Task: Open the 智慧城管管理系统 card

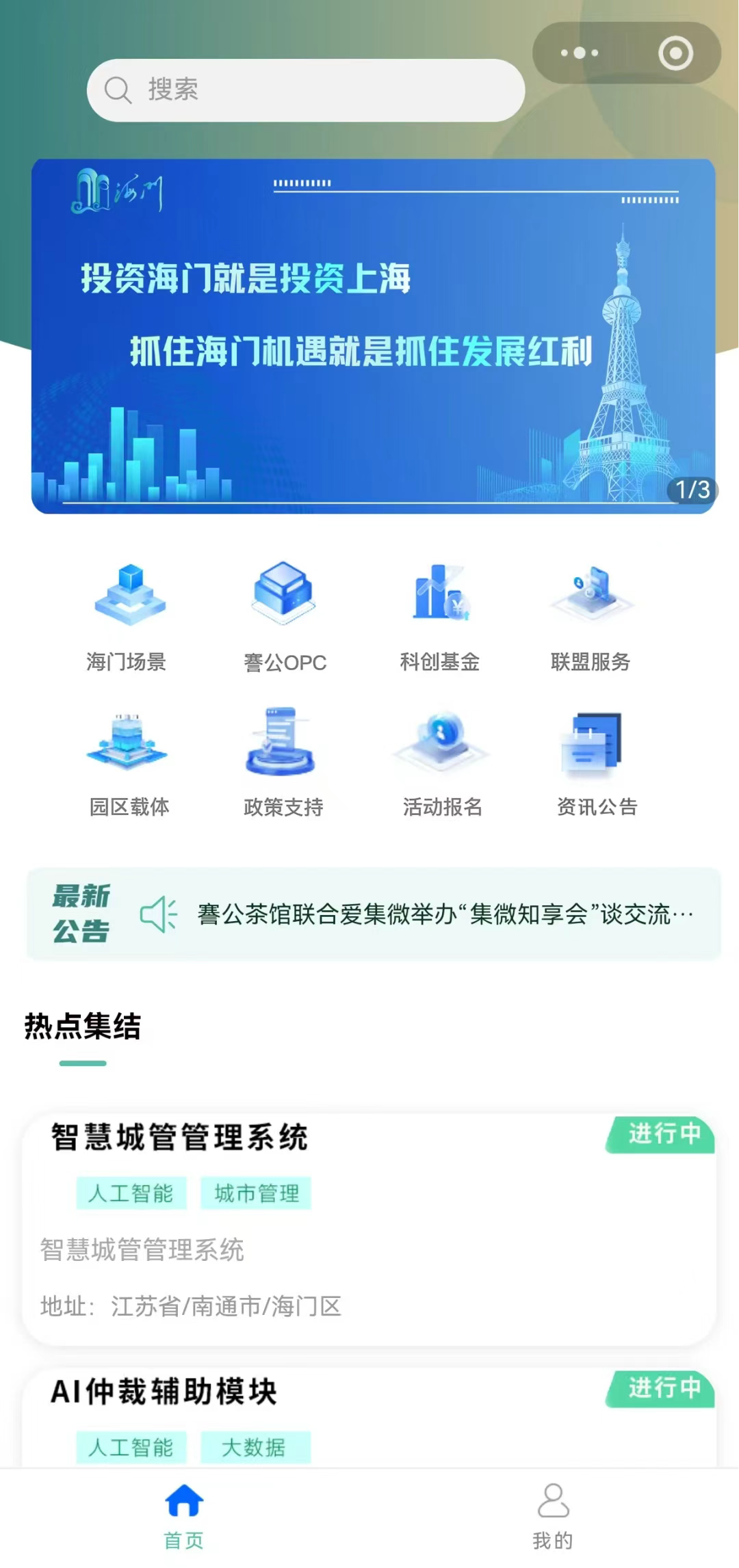Action: tap(369, 1229)
